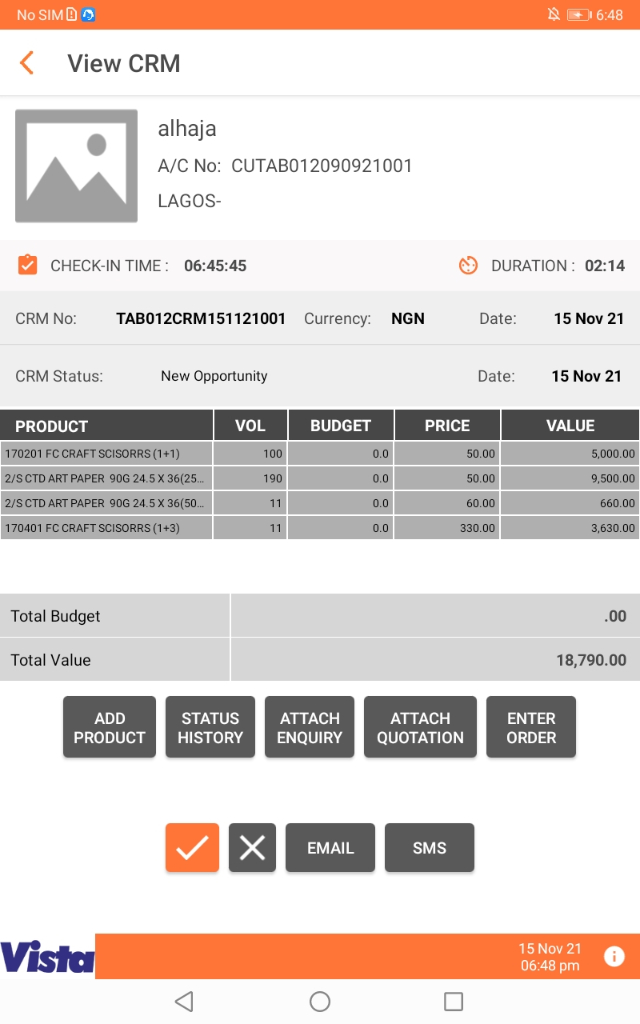The height and width of the screenshot is (1024, 640).
Task: Select the 170401 FC Craft Scisorrs (1+3) row
Action: click(320, 528)
